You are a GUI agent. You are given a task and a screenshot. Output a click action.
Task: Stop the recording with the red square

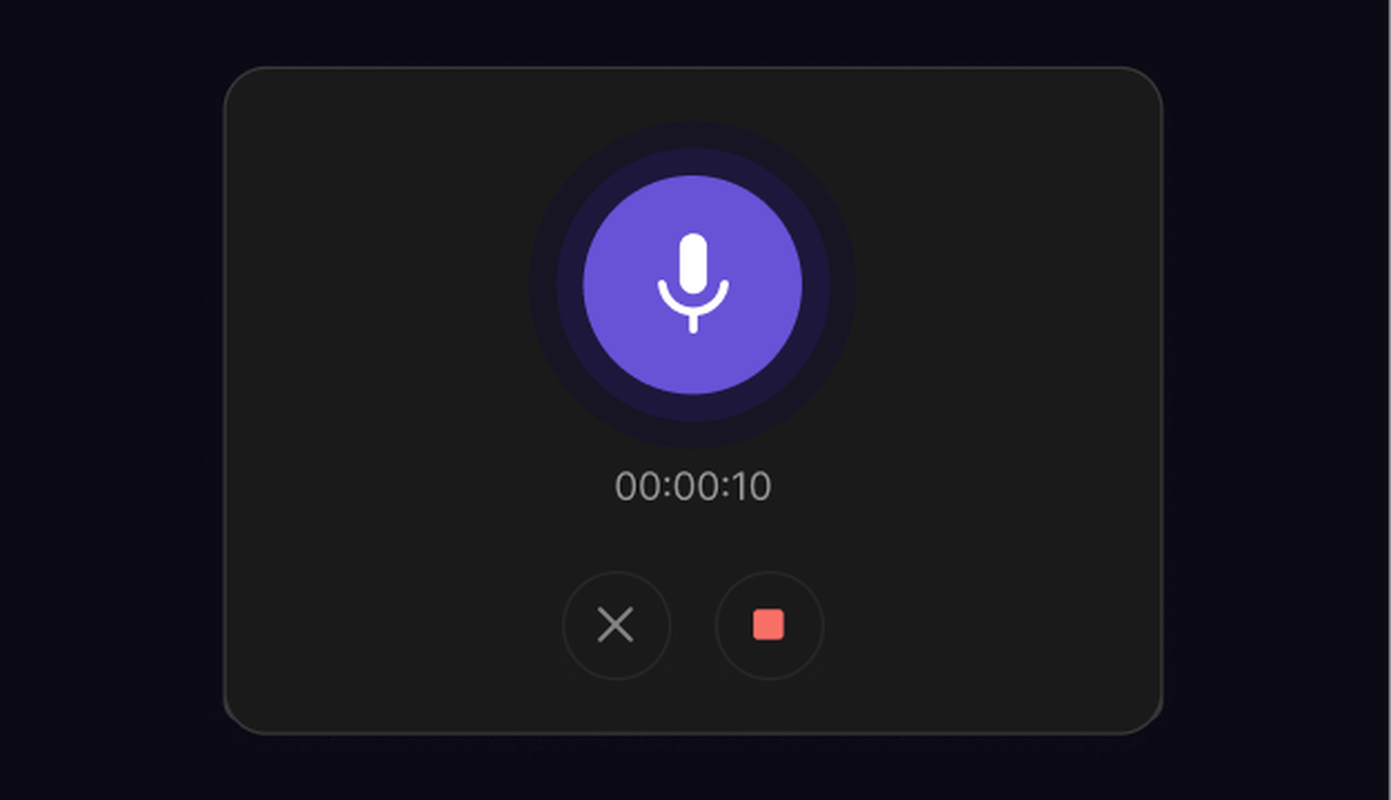[x=768, y=625]
